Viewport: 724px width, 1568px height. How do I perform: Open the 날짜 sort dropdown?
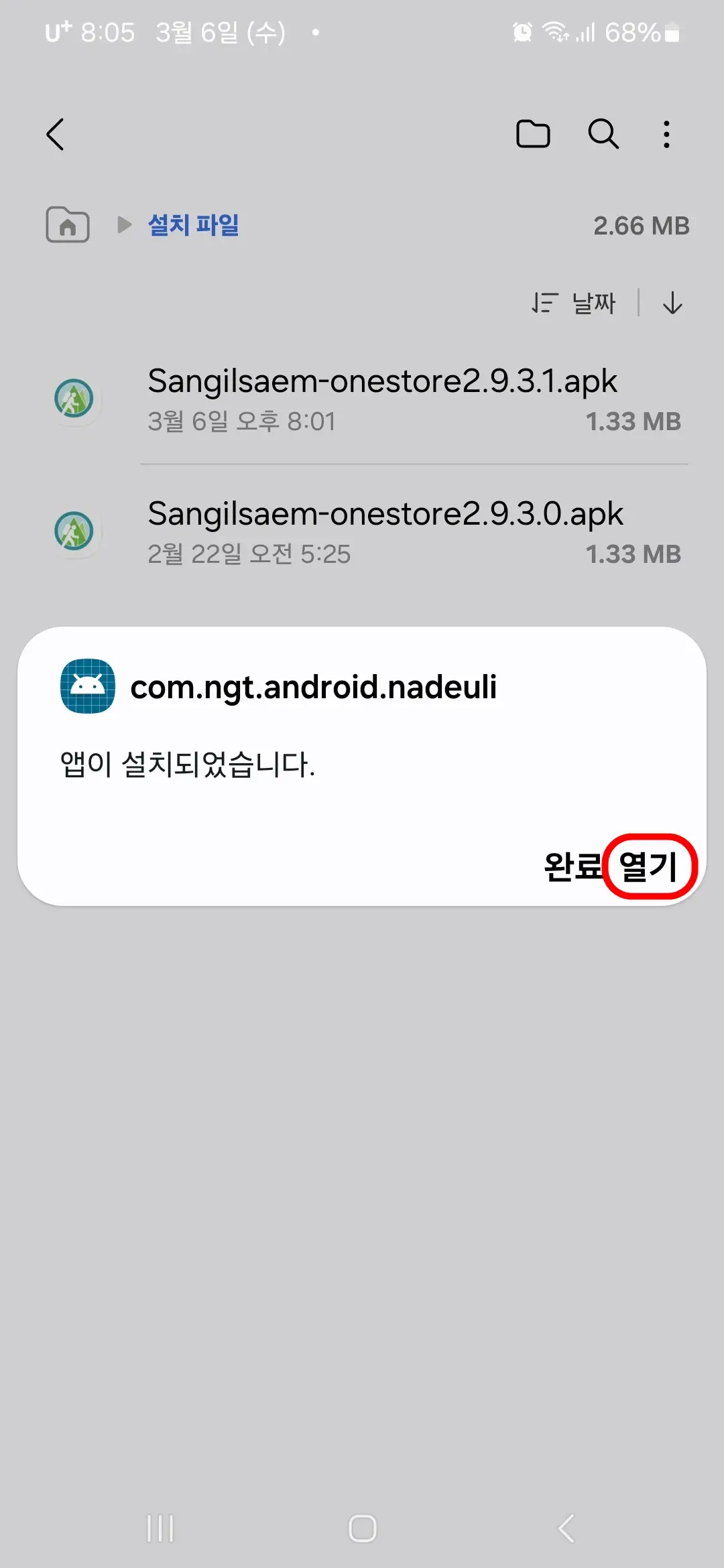click(594, 303)
